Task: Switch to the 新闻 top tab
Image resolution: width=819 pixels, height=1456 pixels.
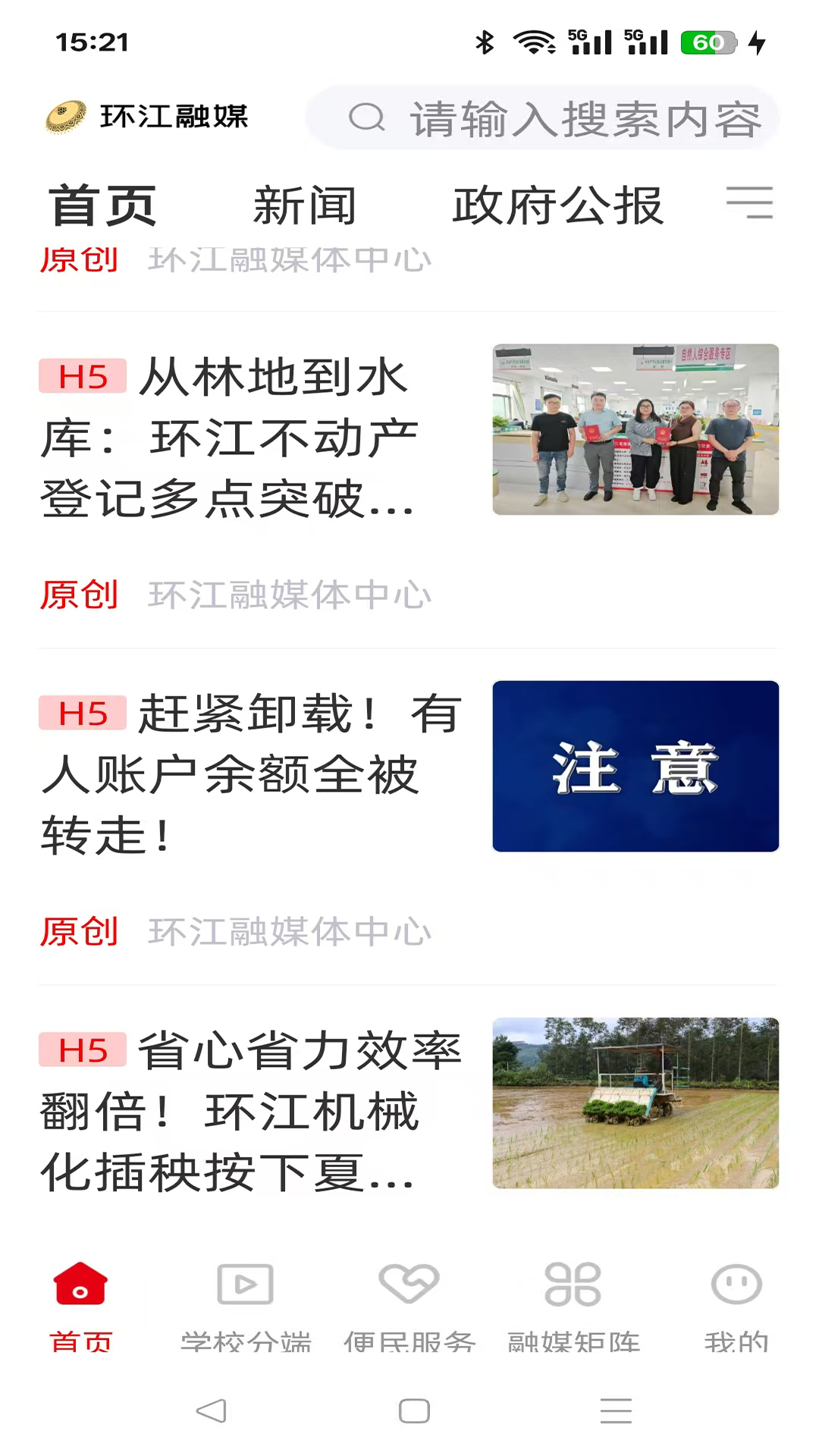Action: coord(304,206)
